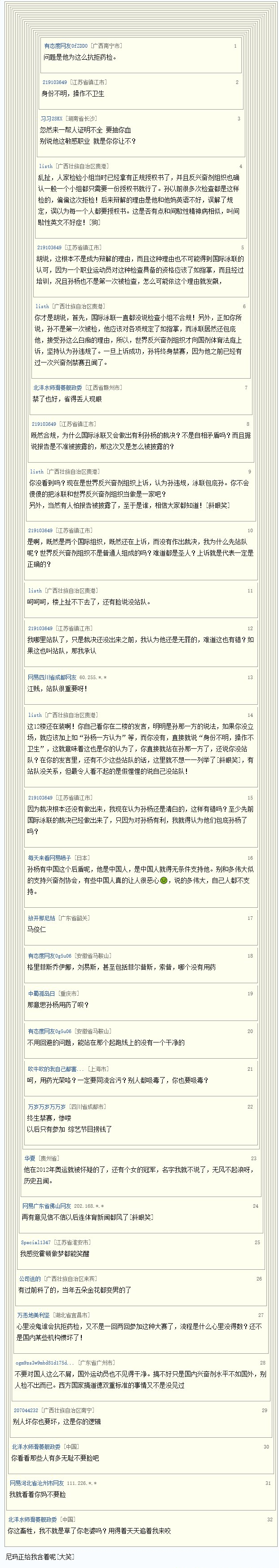Open profile of user 华夏
This screenshot has height=1568, width=279.
coord(30,1158)
